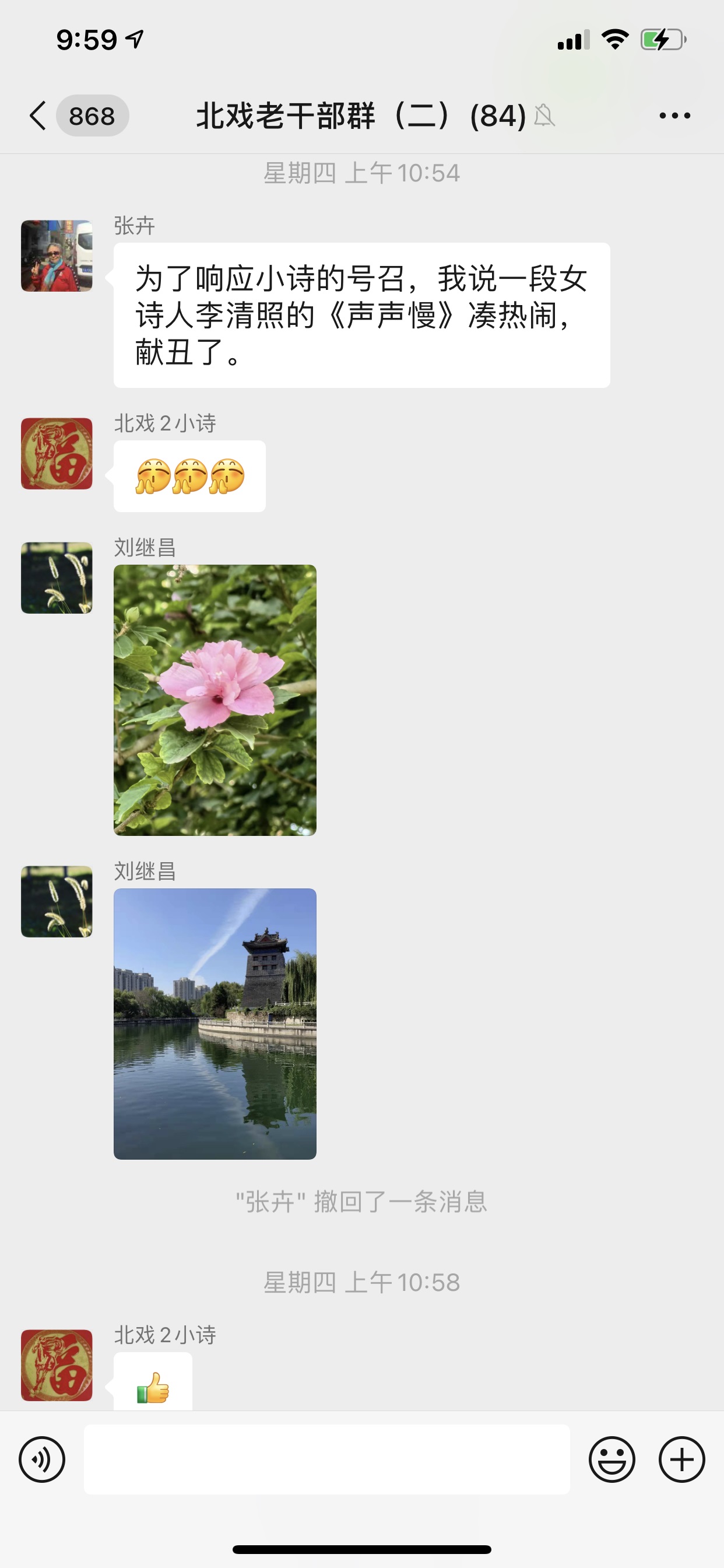Open 张卉's profile avatar

coord(57,256)
